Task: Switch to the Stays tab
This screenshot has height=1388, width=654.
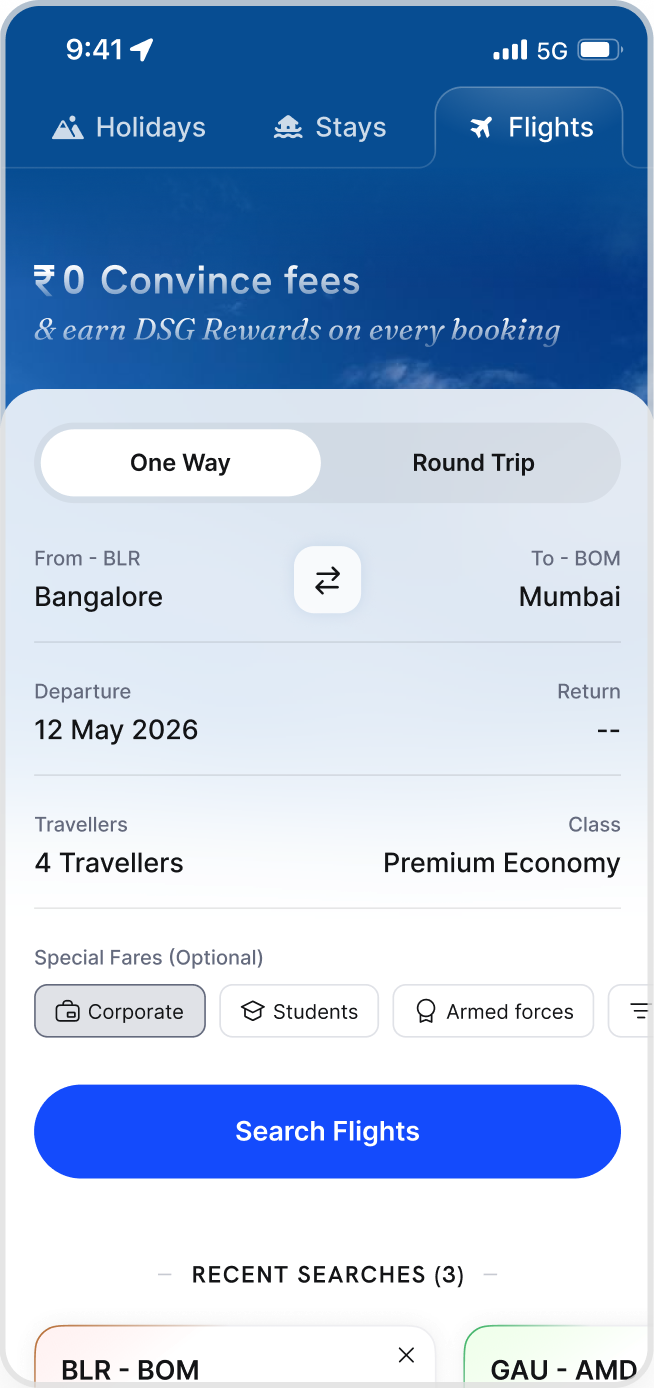Action: [x=329, y=128]
